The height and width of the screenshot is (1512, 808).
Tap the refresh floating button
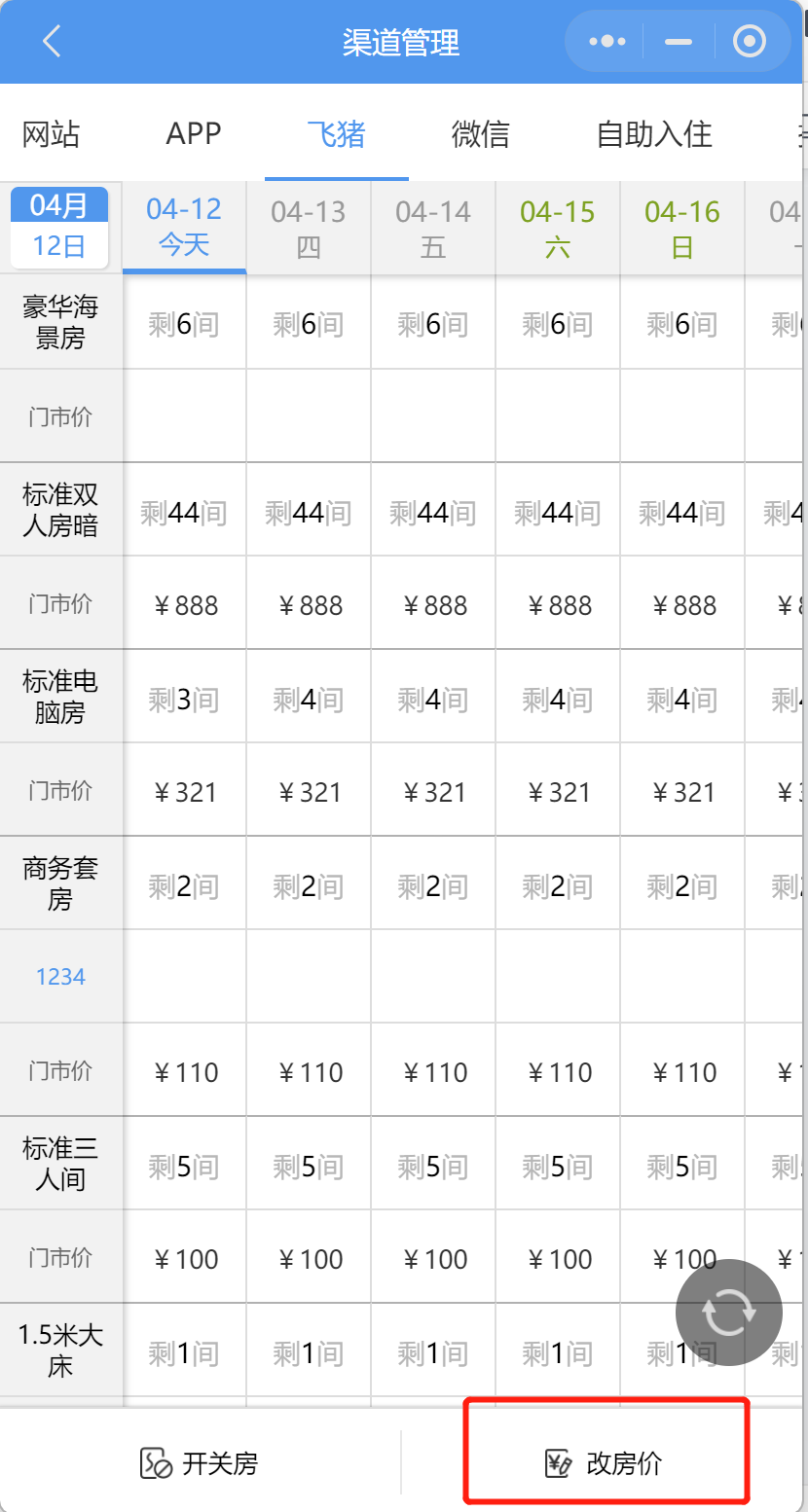coord(729,1313)
